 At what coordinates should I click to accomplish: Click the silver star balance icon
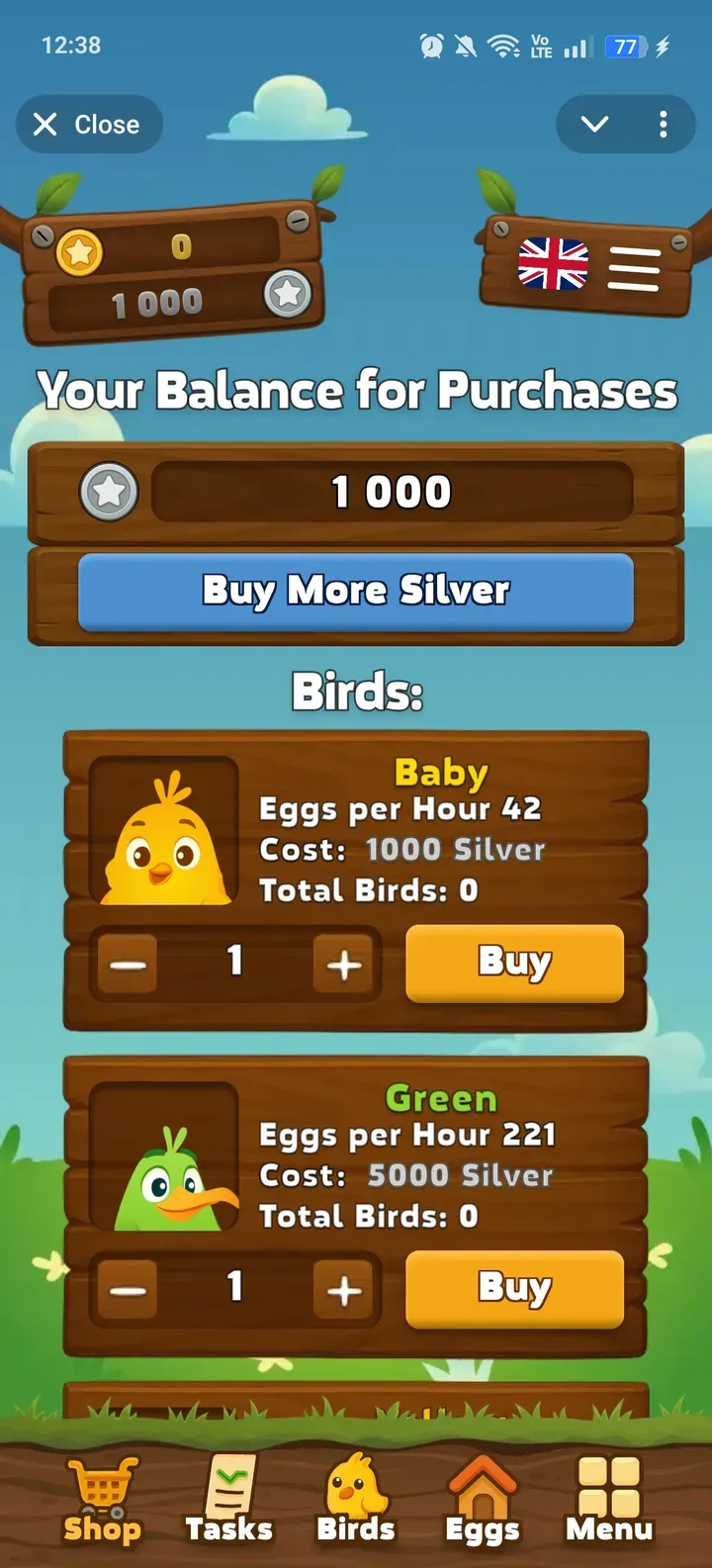[x=287, y=290]
